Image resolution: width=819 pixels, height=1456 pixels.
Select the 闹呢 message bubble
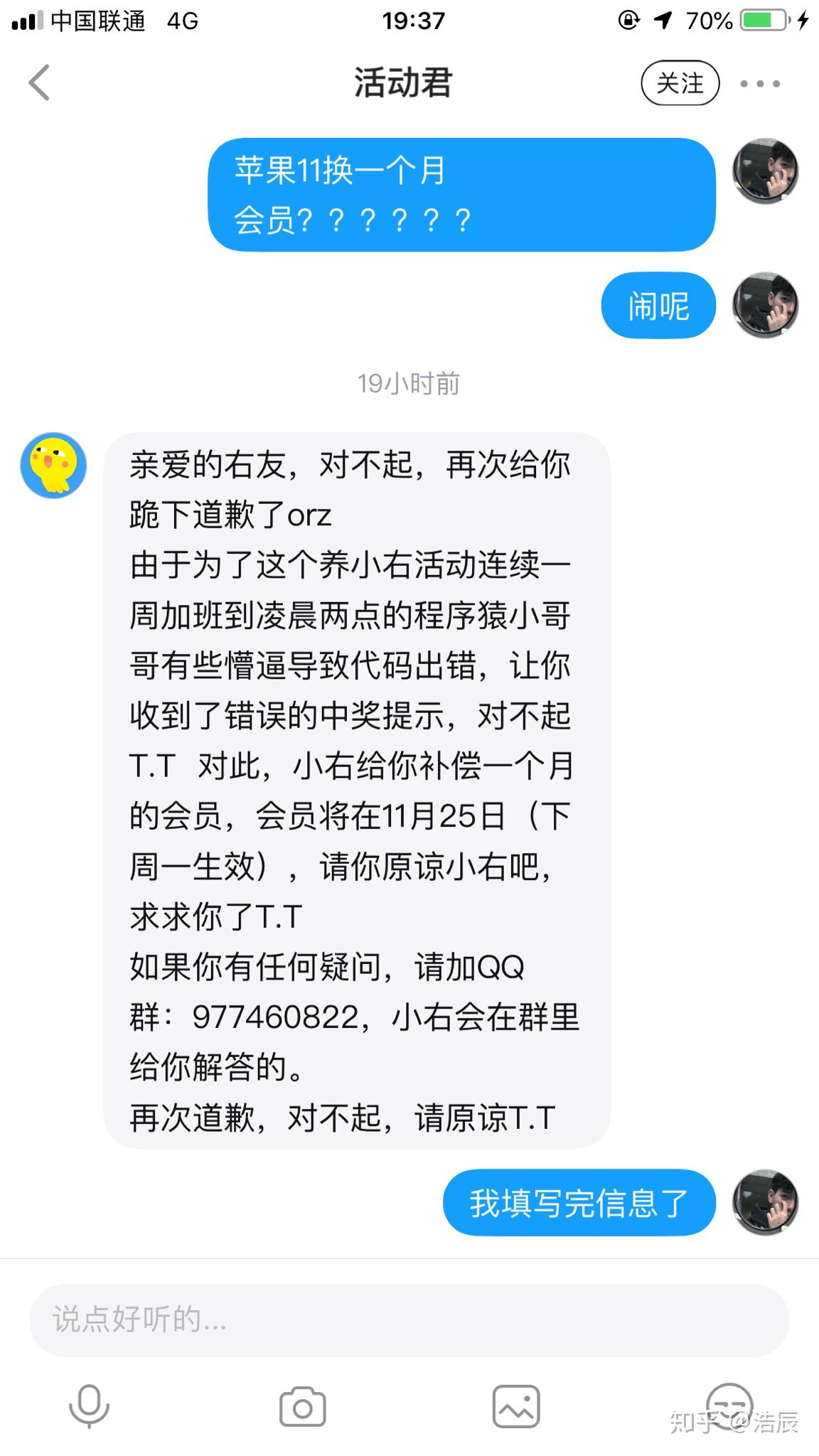pos(658,305)
